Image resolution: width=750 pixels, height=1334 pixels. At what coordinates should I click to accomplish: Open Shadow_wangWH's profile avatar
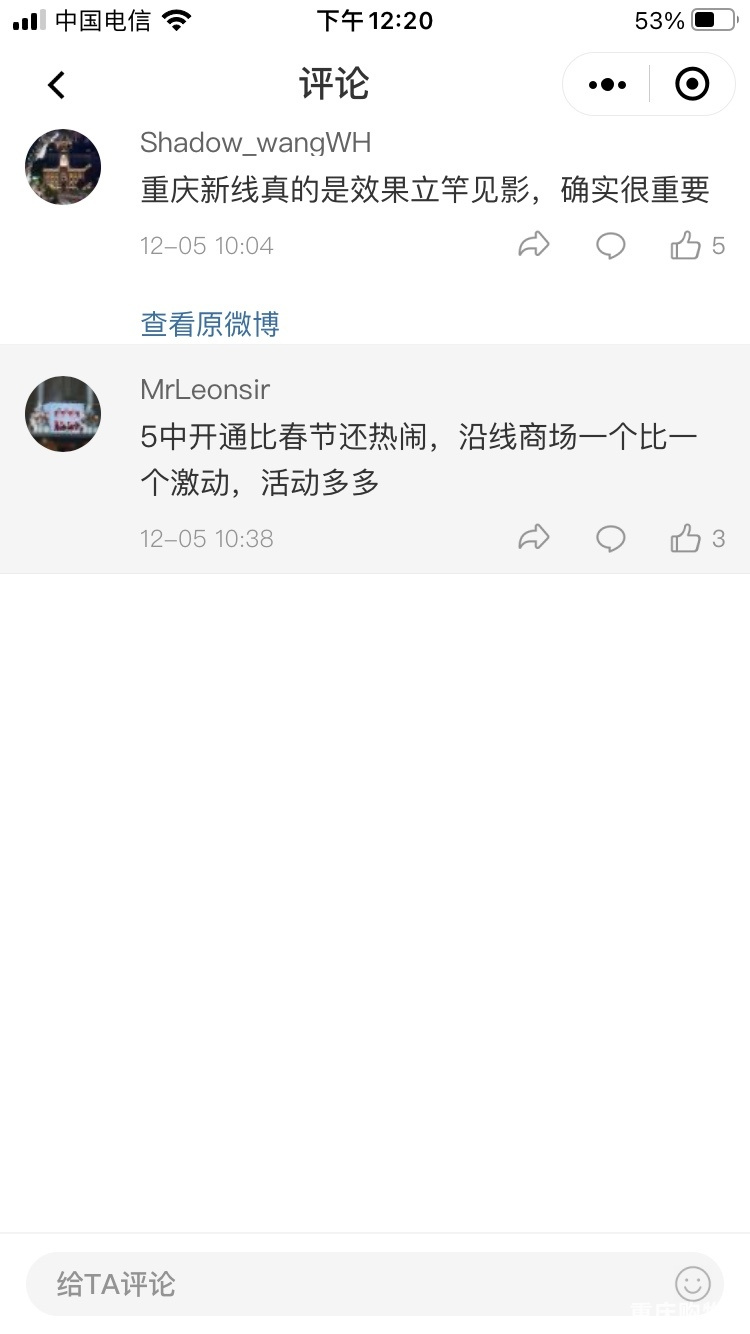click(x=63, y=167)
